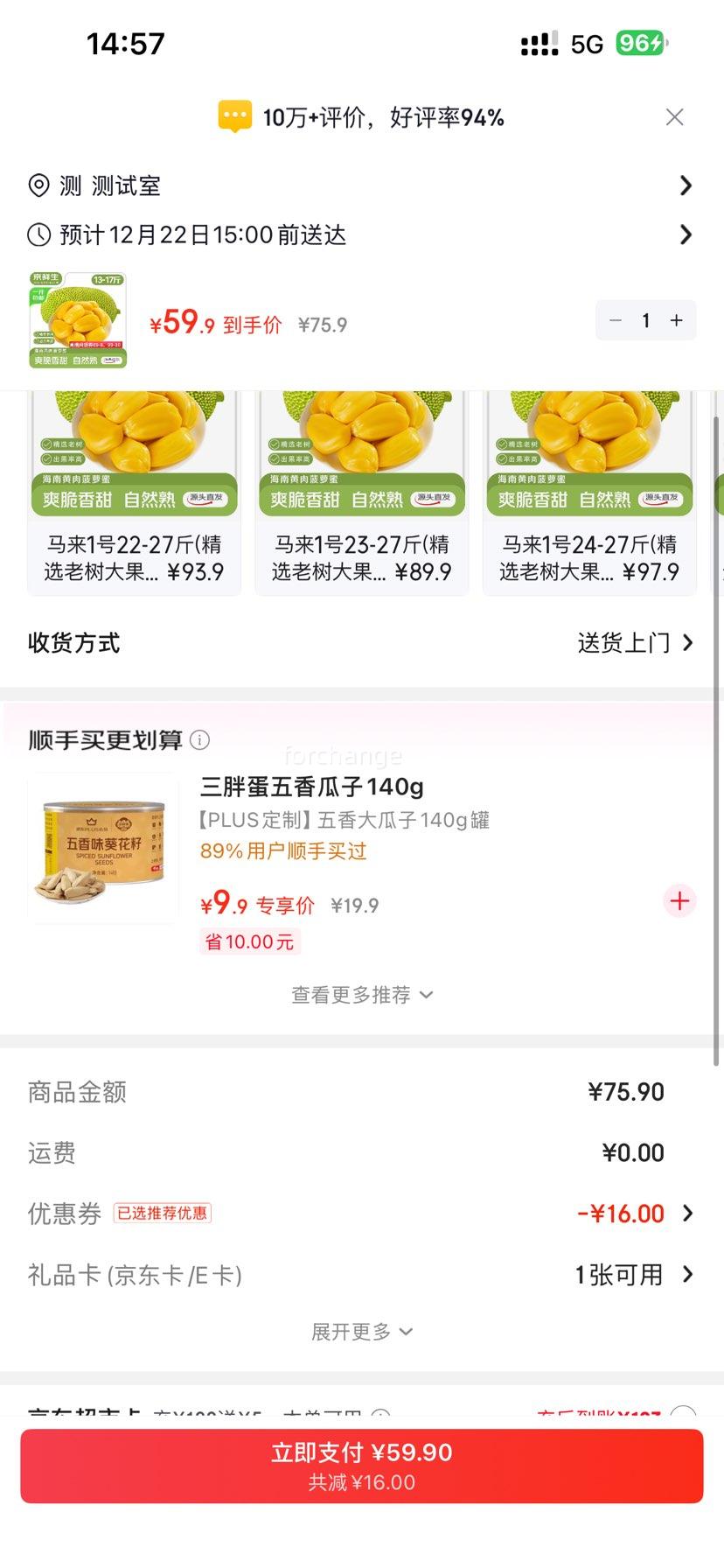Screen dimensions: 724x1568
Task: Select the 马来1号23-27斤 ¥89.9 variant
Action: (x=361, y=490)
